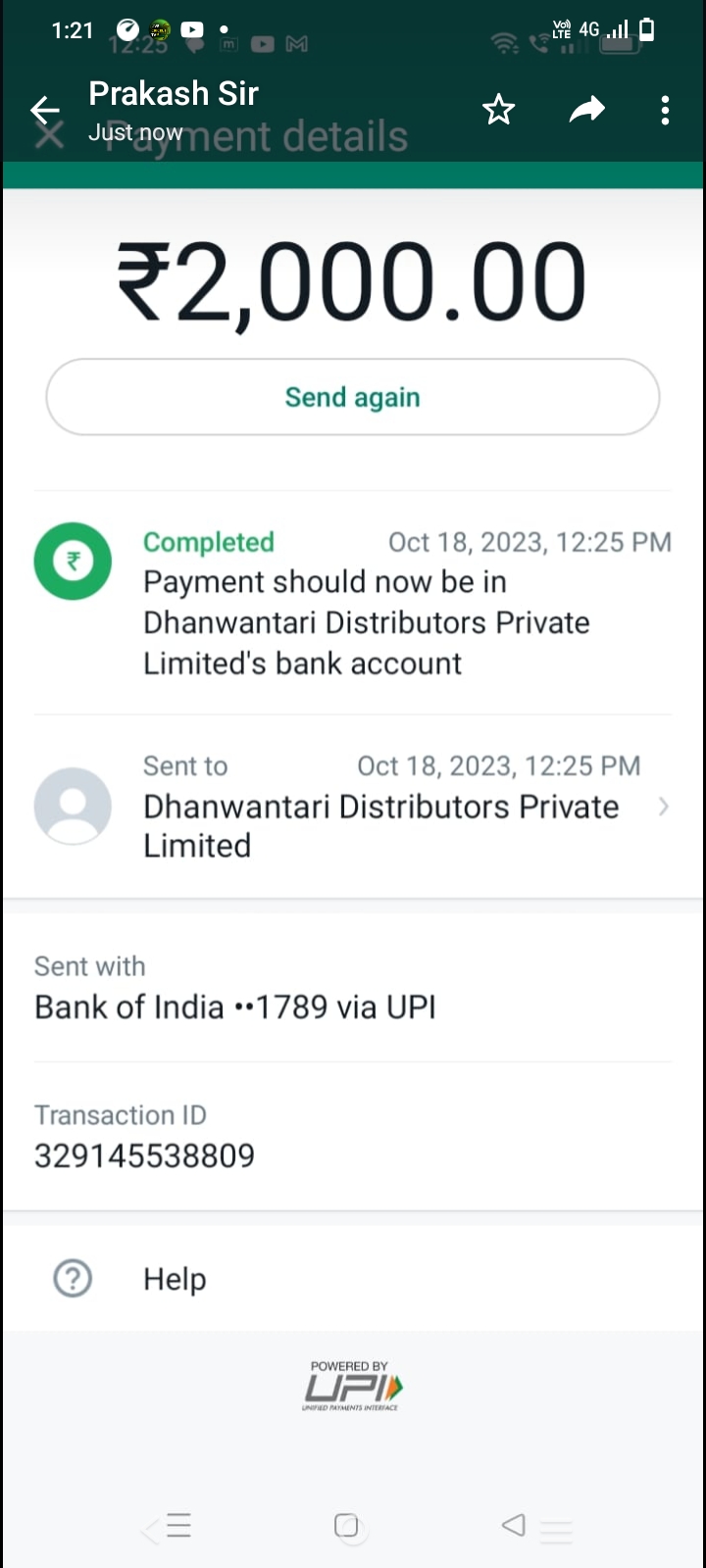The image size is (706, 1568).
Task: Go back from the image viewer
Action: coord(45,110)
